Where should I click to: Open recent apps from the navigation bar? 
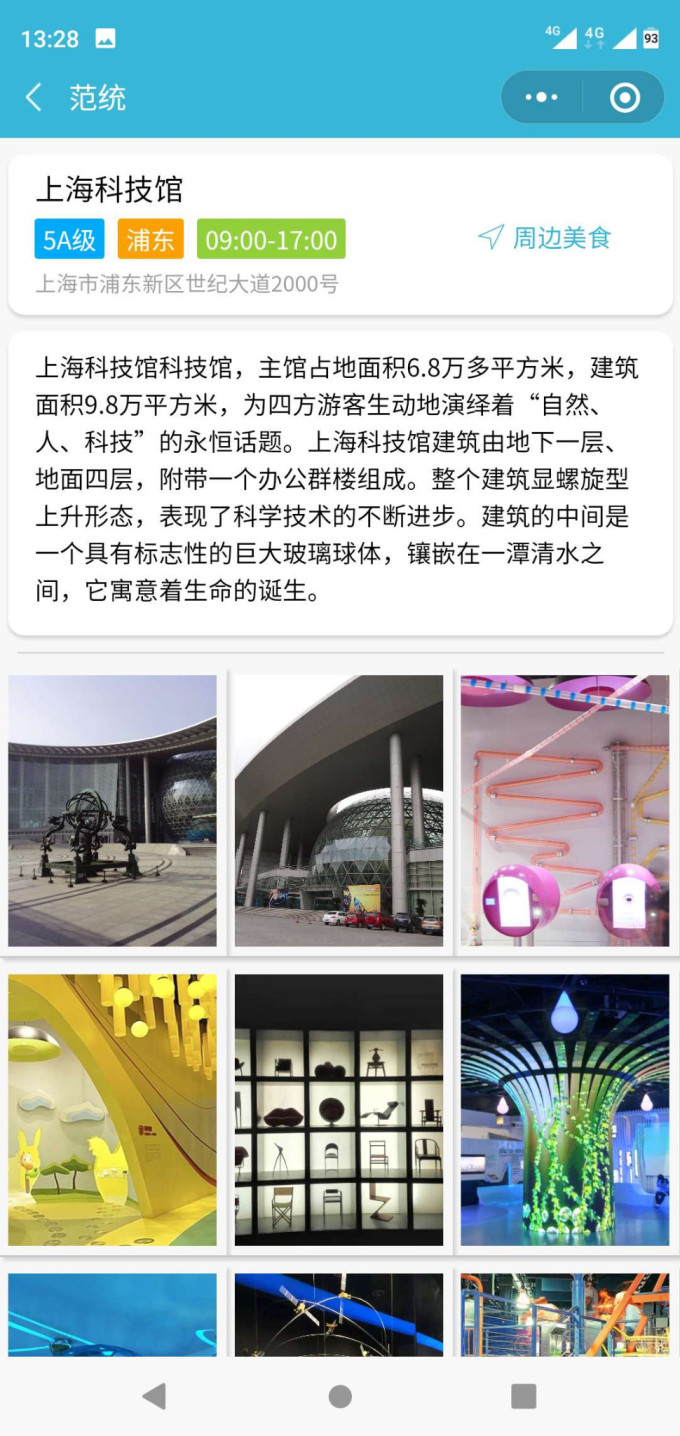[x=523, y=1396]
